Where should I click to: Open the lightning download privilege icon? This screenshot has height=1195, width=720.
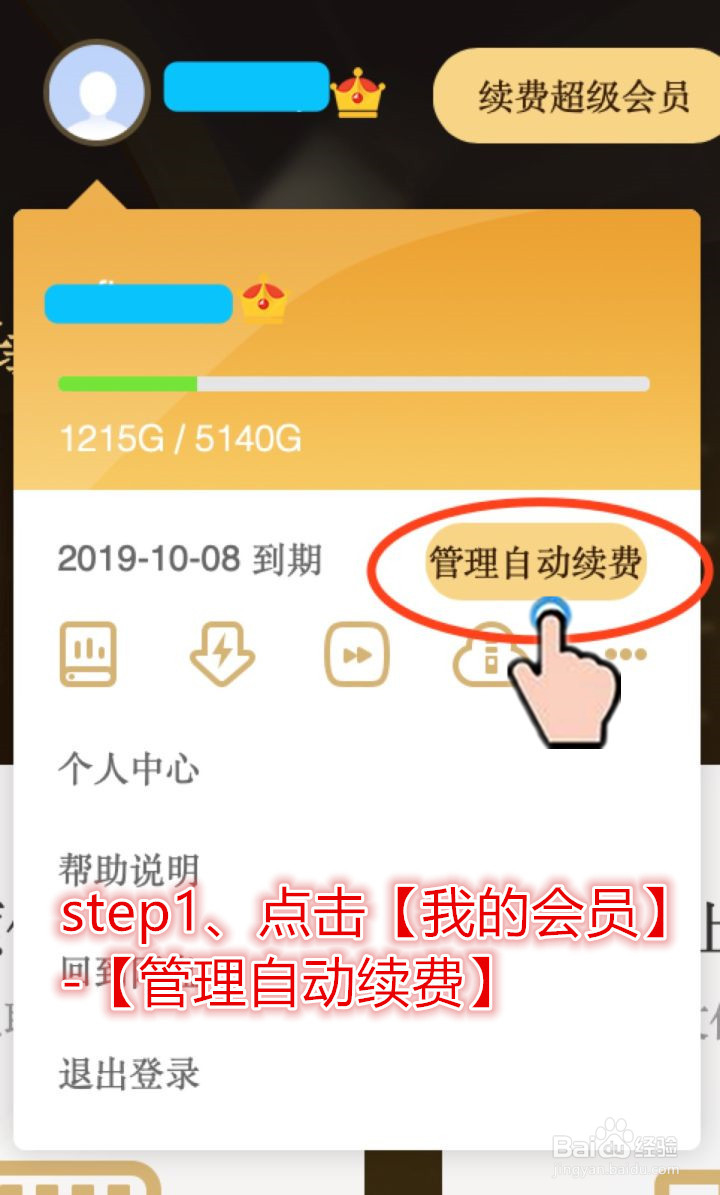[222, 655]
